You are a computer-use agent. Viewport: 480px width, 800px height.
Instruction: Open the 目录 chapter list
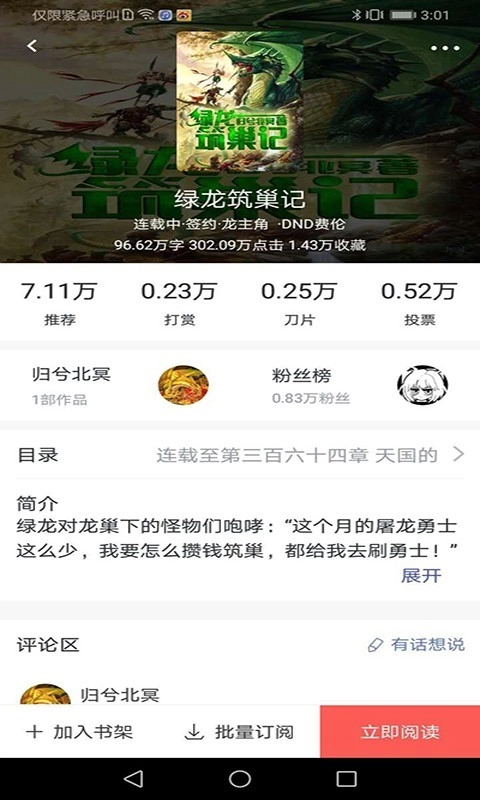[240, 455]
